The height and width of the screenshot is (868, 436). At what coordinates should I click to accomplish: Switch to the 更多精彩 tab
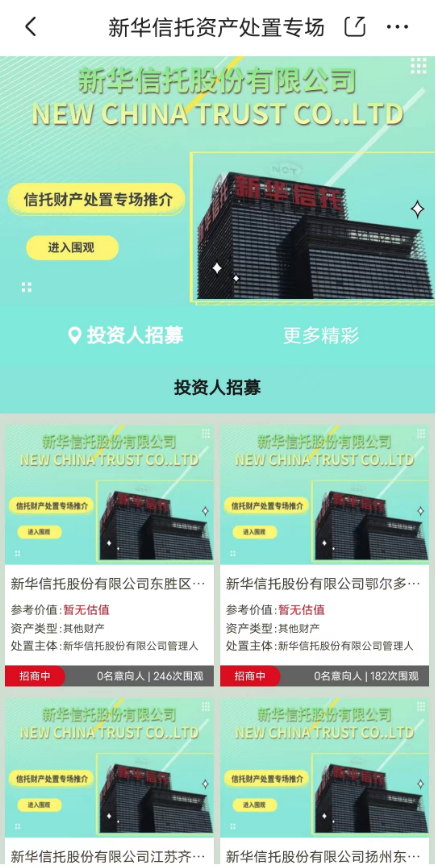(321, 335)
